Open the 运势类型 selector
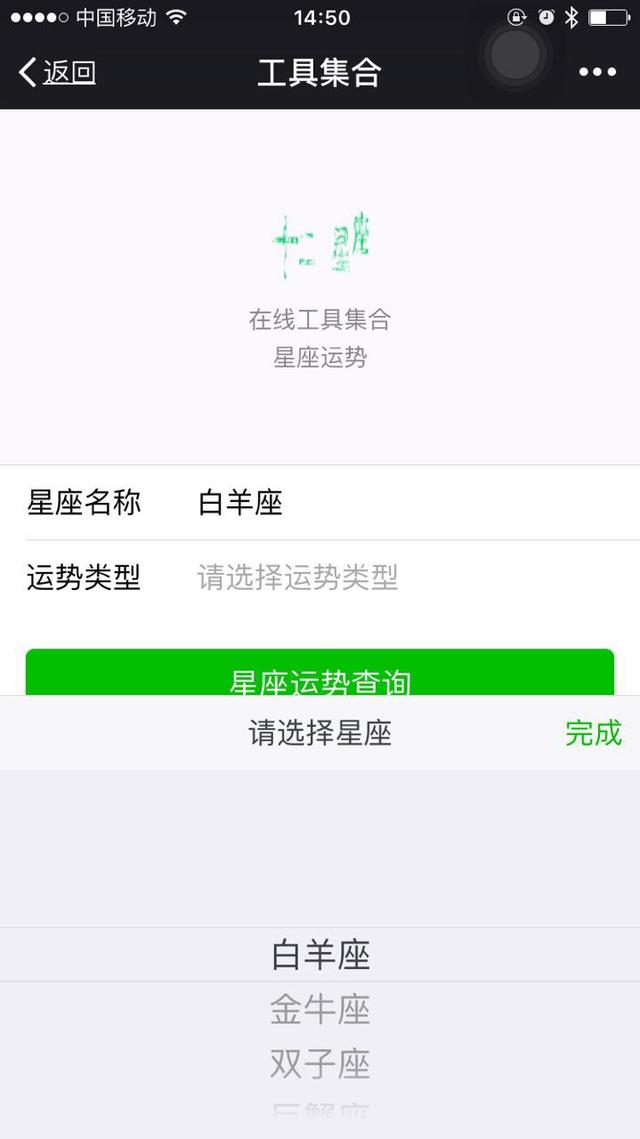Screen dimensions: 640x1139 click(320, 577)
